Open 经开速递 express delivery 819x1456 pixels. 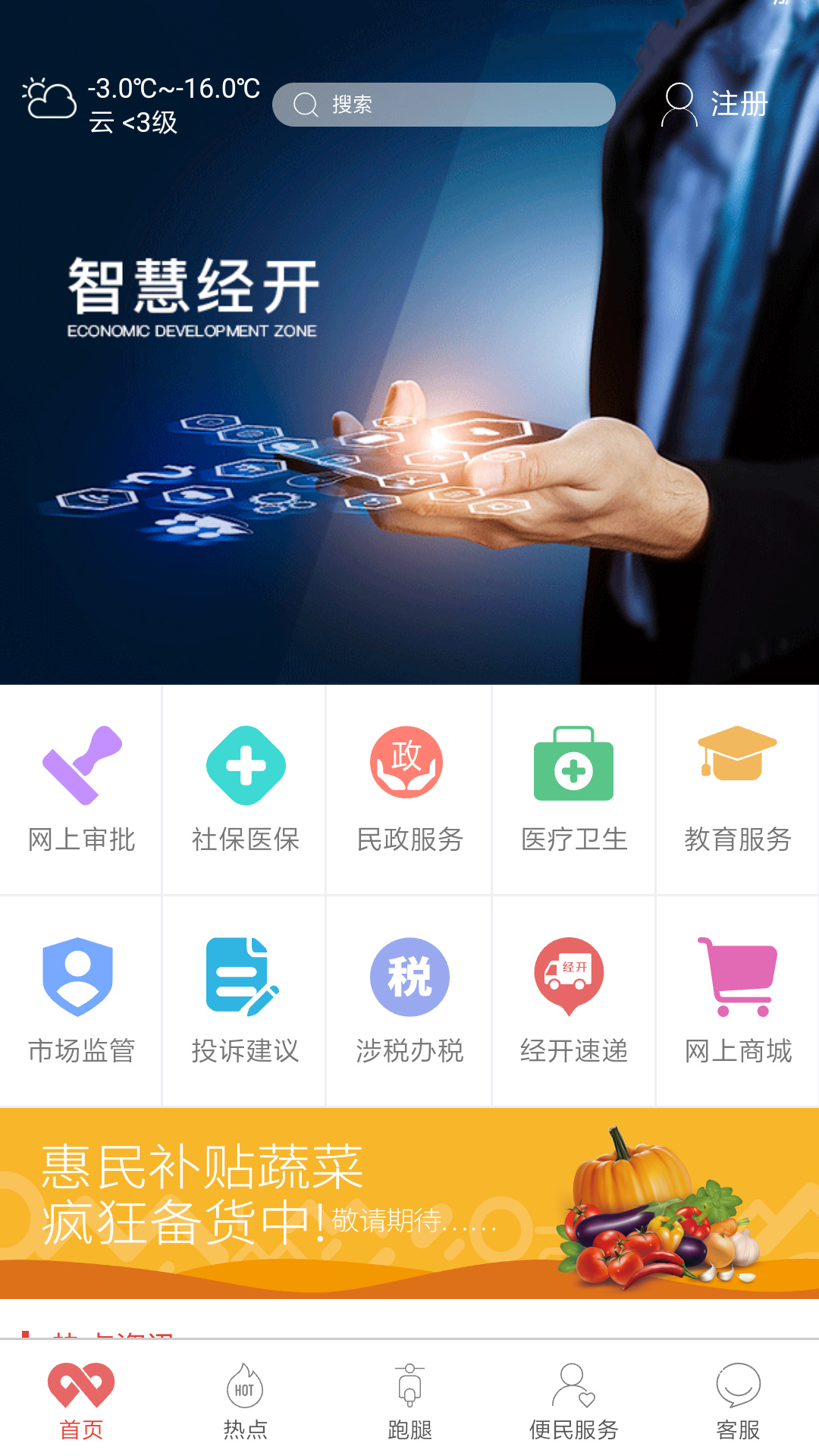coord(574,1001)
